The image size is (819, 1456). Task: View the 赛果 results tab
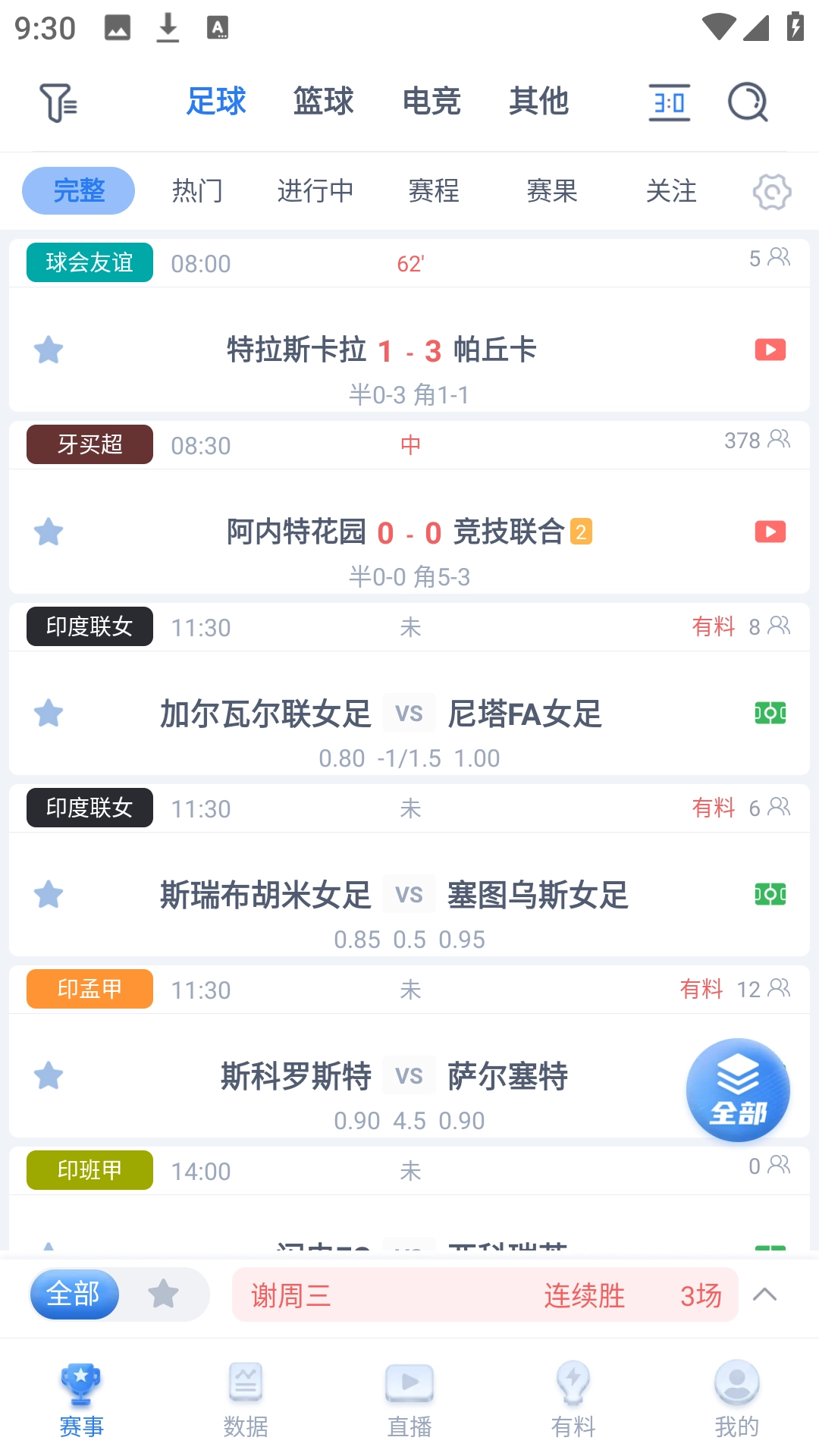tap(552, 190)
